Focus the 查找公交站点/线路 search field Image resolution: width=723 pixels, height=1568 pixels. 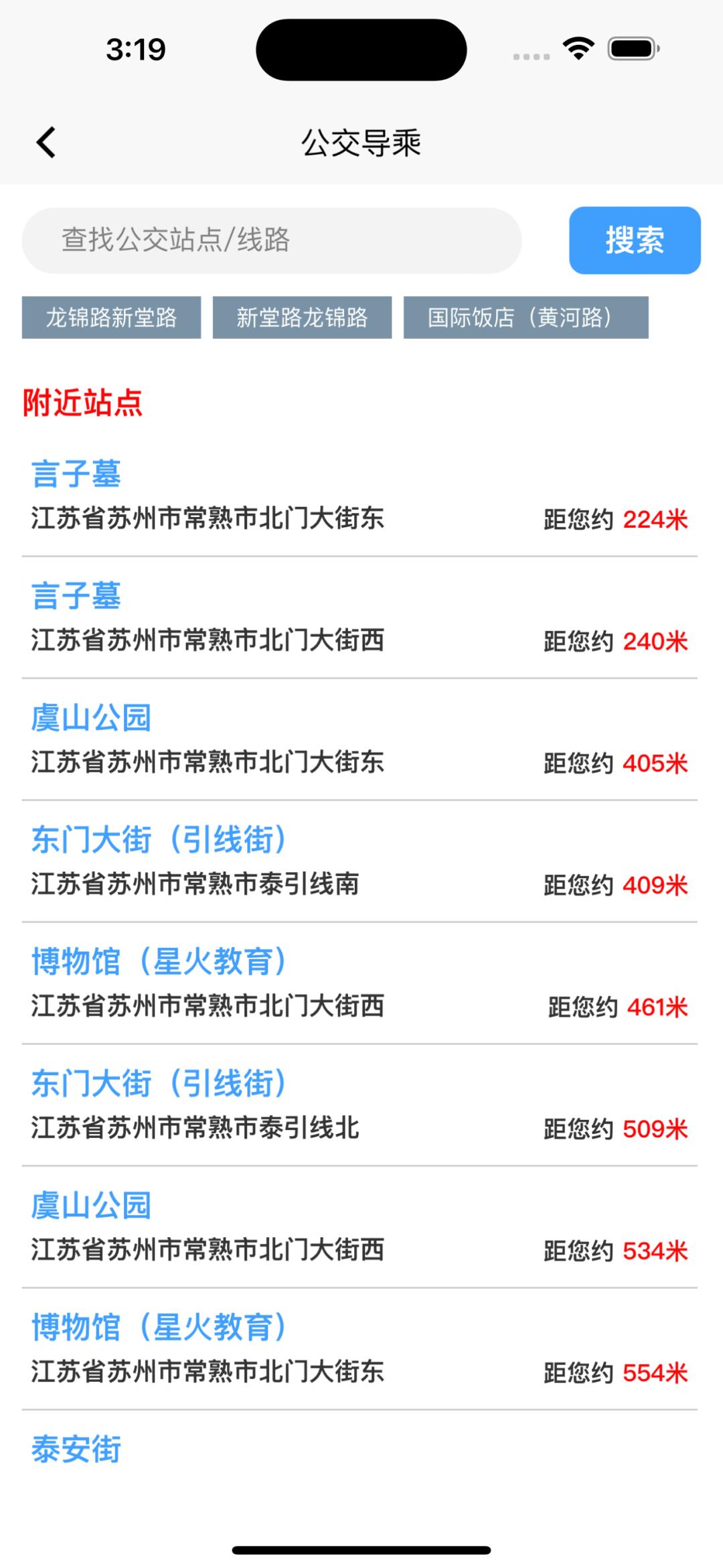point(271,240)
